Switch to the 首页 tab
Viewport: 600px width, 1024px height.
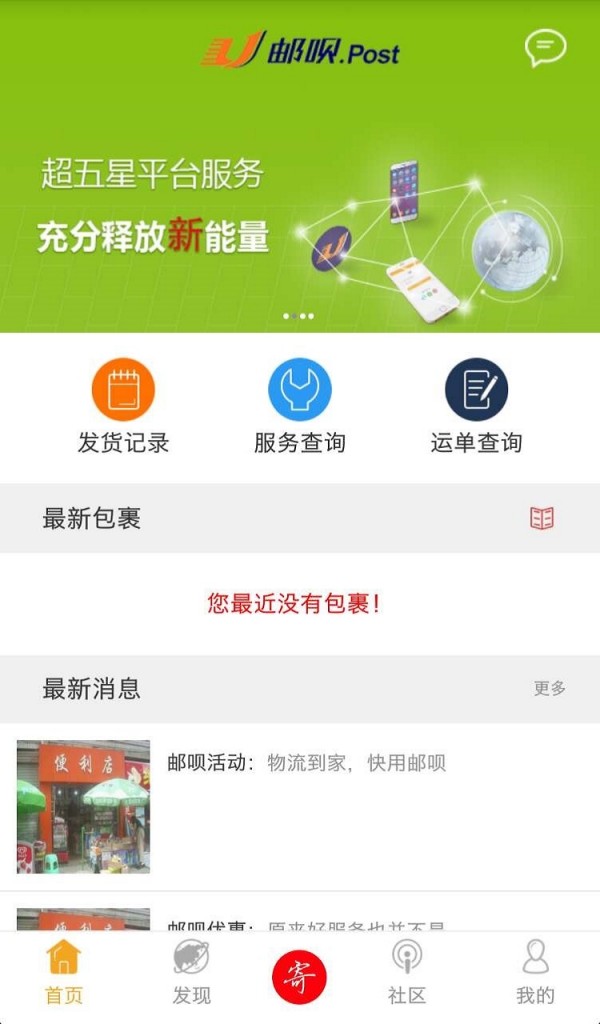pyautogui.click(x=63, y=972)
